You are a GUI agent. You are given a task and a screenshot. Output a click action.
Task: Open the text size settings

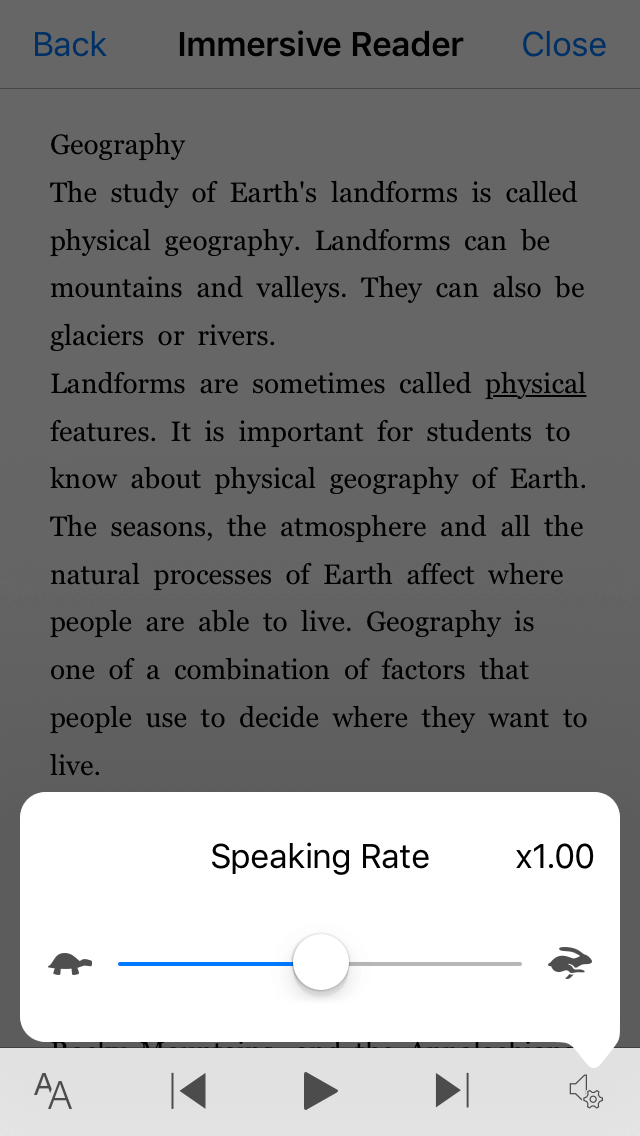[53, 1091]
